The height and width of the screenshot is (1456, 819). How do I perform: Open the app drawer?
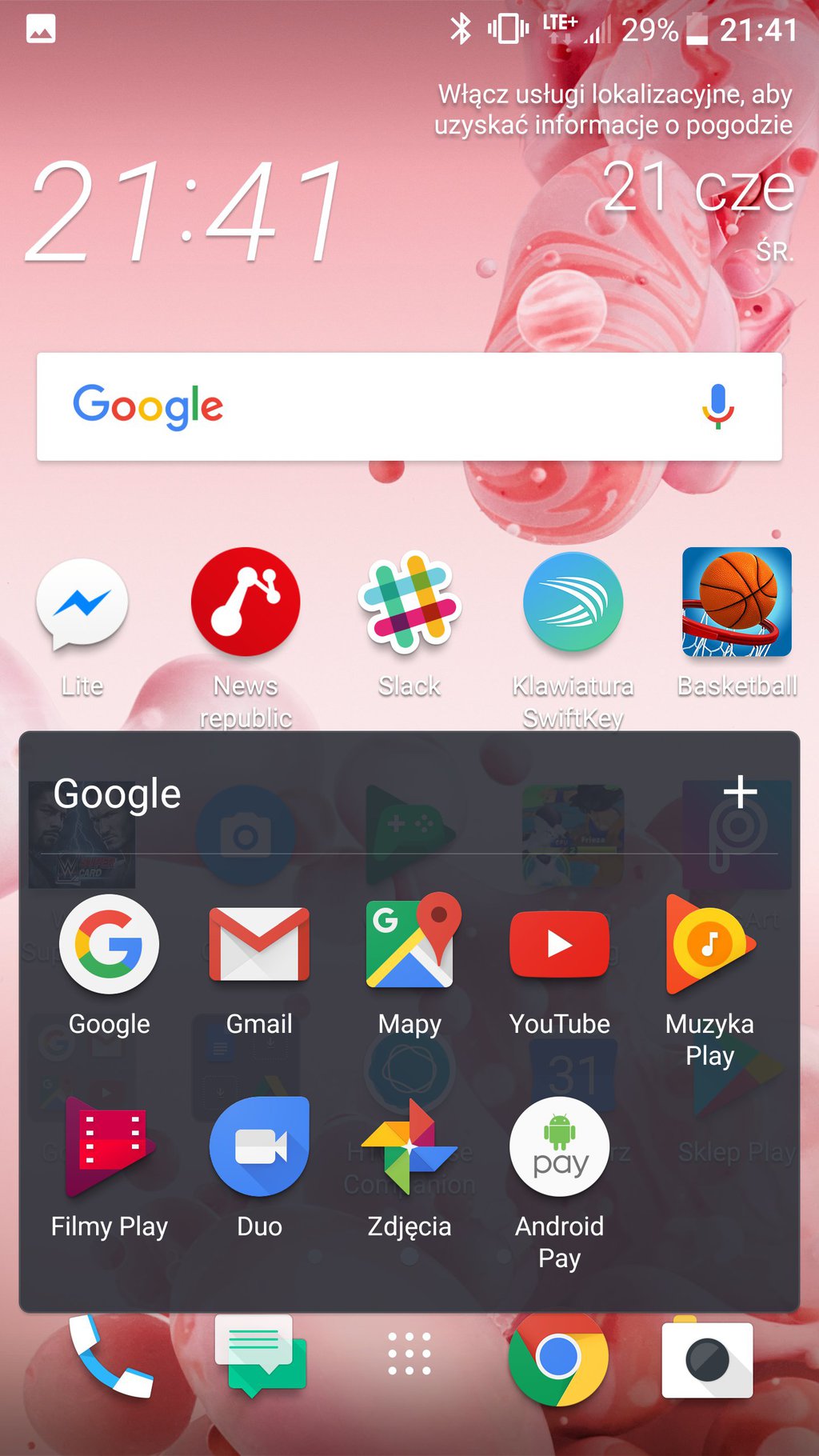[x=409, y=1354]
